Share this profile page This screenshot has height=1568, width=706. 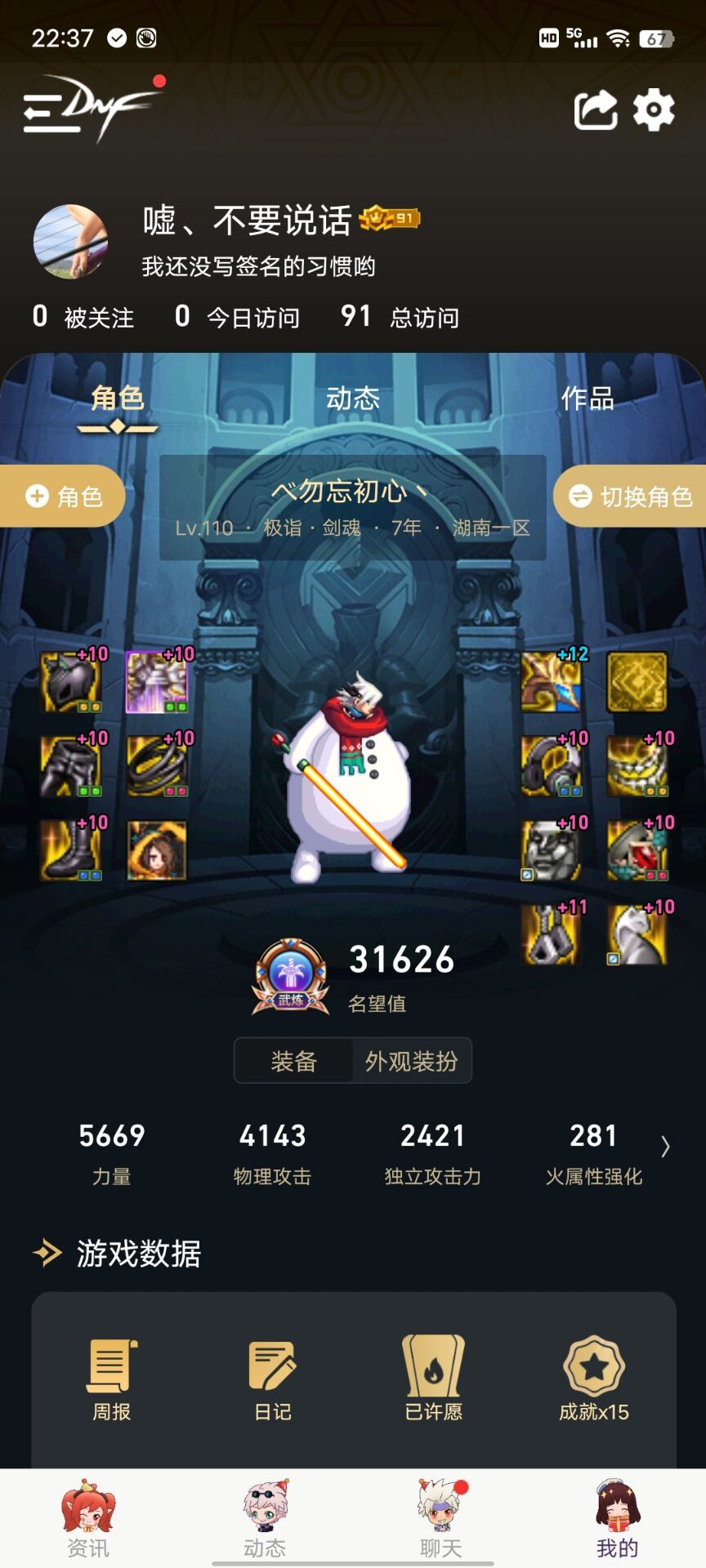pyautogui.click(x=595, y=110)
